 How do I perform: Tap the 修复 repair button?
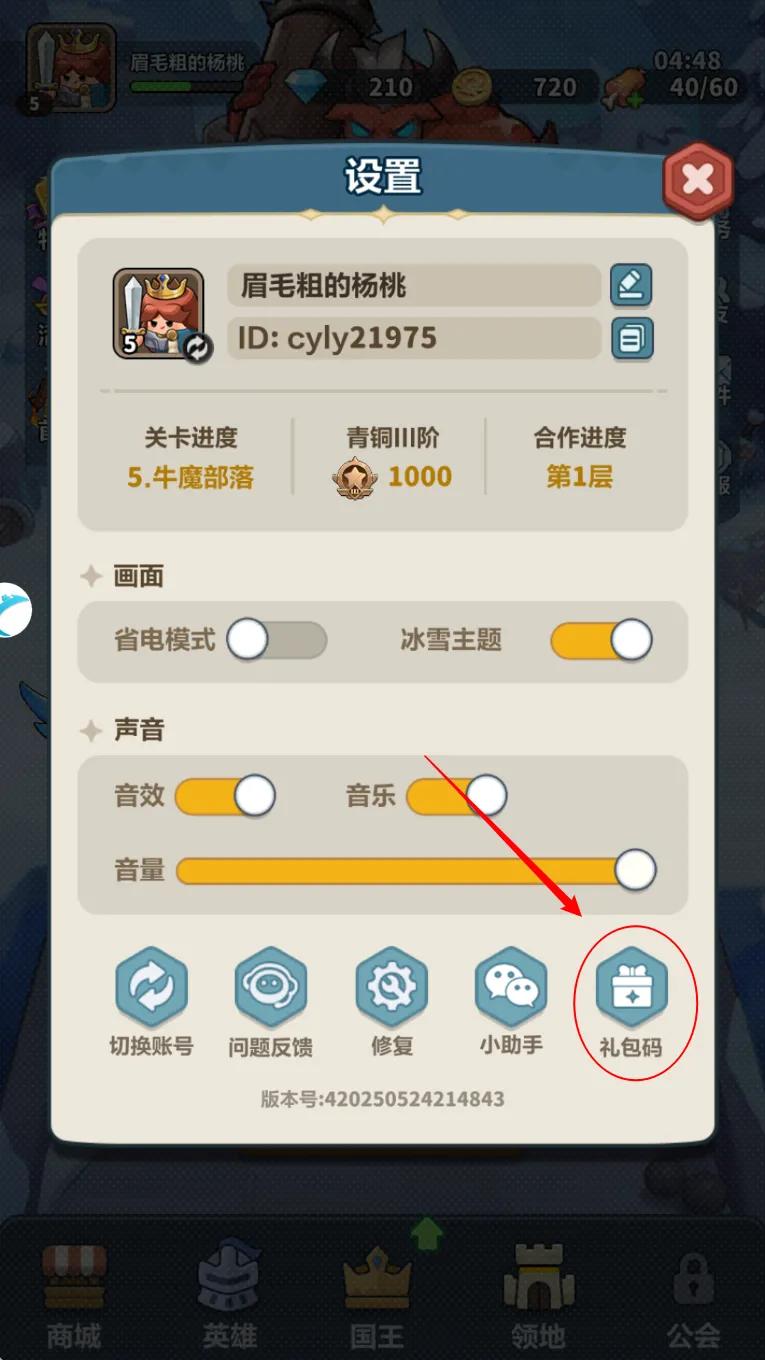[391, 1002]
